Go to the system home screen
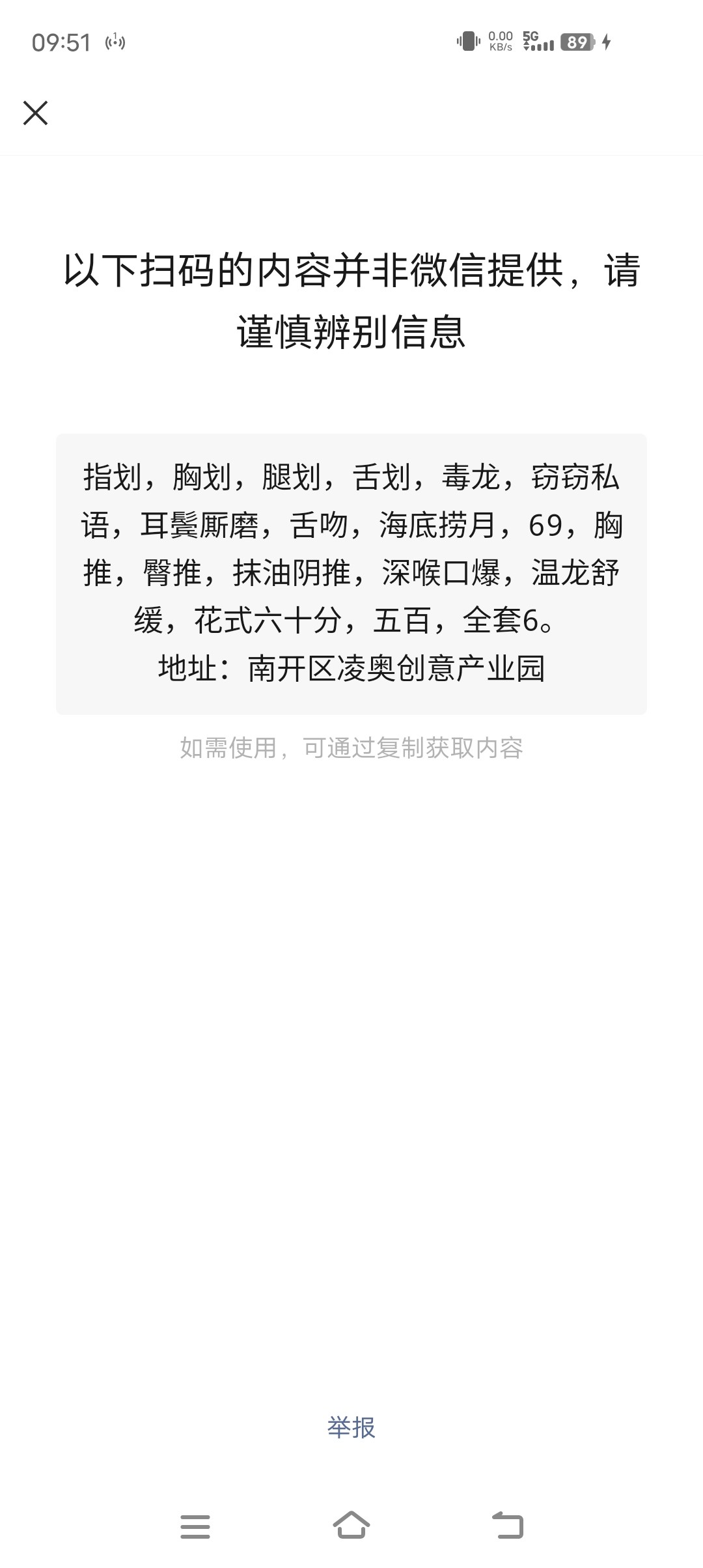The height and width of the screenshot is (1568, 703). point(351,1526)
